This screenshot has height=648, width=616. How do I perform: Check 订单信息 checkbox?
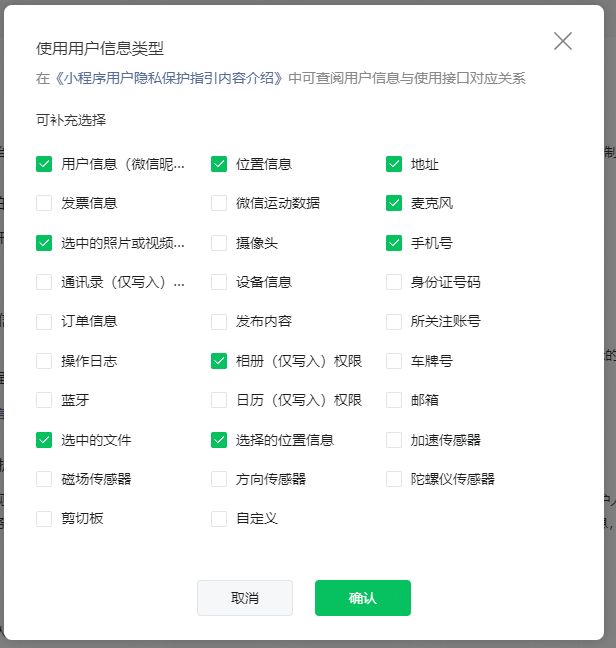point(44,322)
